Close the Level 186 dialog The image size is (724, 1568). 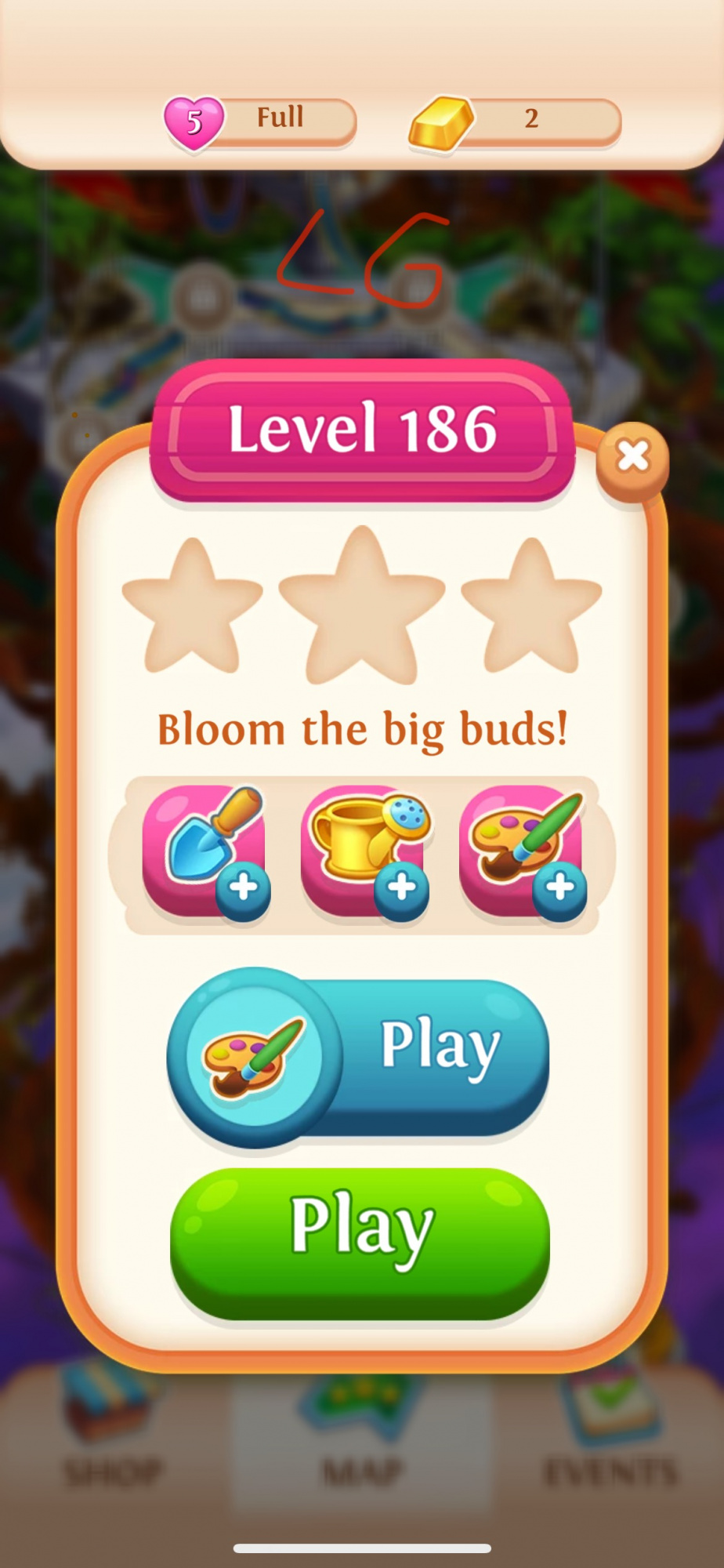632,458
